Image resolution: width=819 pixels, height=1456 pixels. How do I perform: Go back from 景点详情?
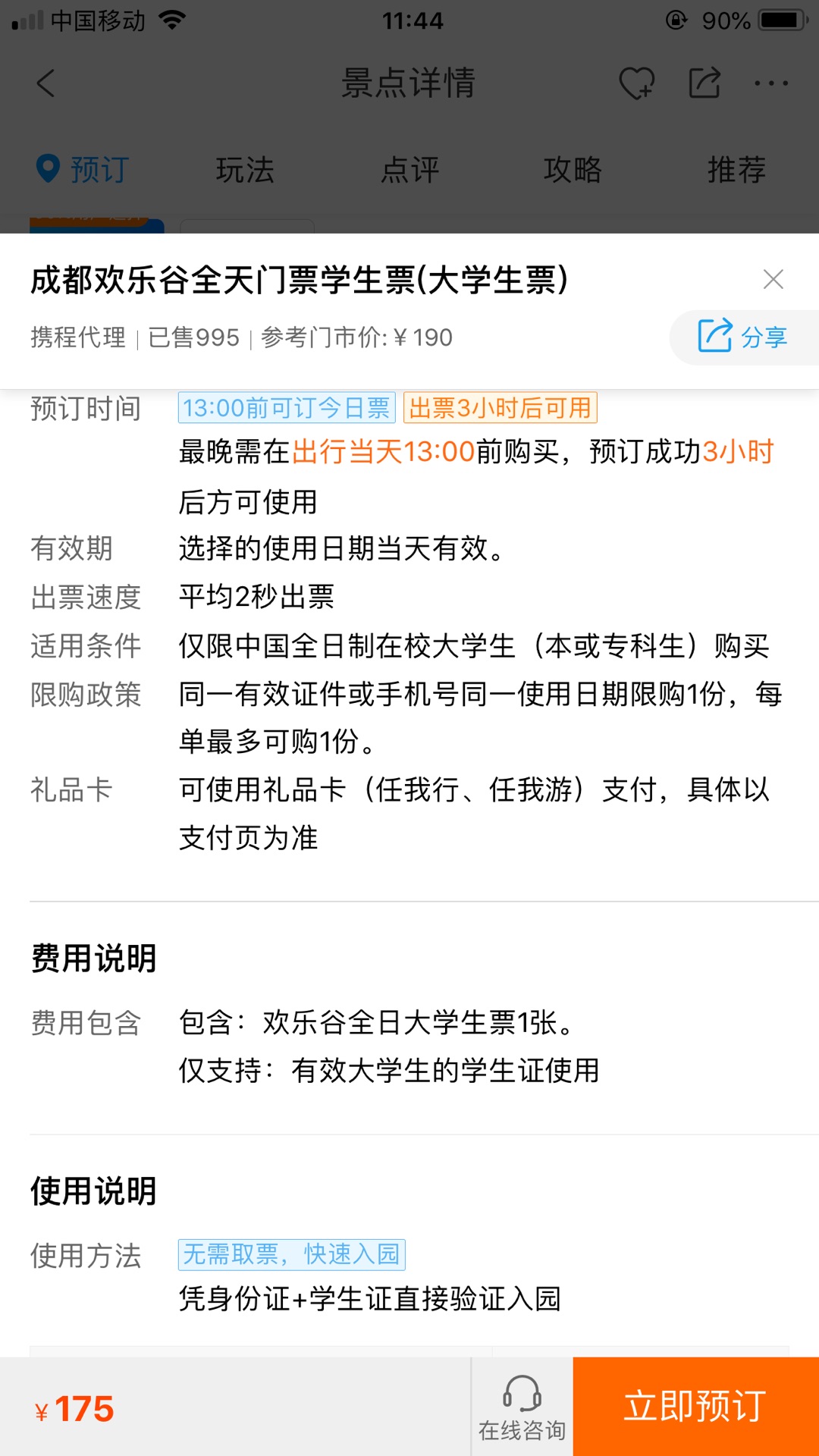[46, 83]
